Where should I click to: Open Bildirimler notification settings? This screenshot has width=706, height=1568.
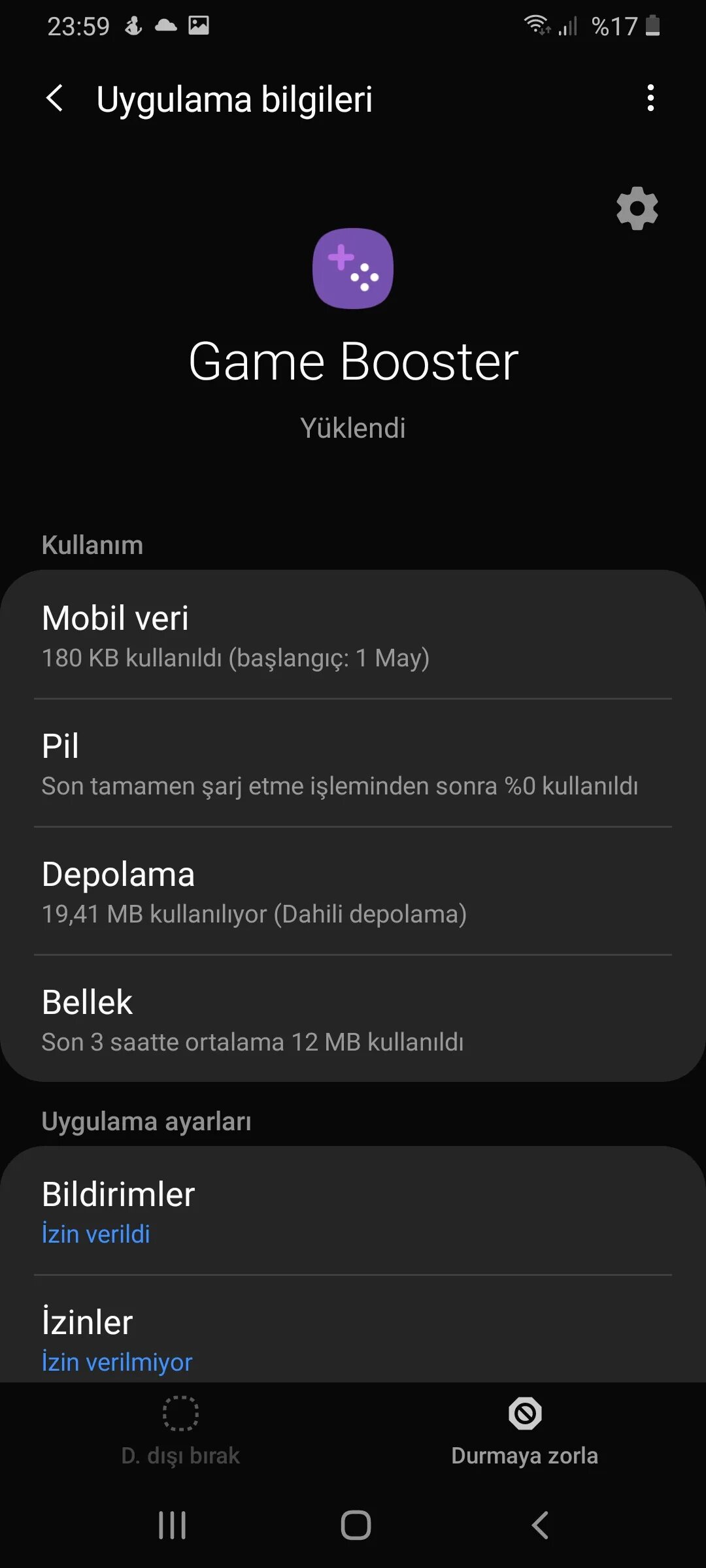(x=353, y=1211)
